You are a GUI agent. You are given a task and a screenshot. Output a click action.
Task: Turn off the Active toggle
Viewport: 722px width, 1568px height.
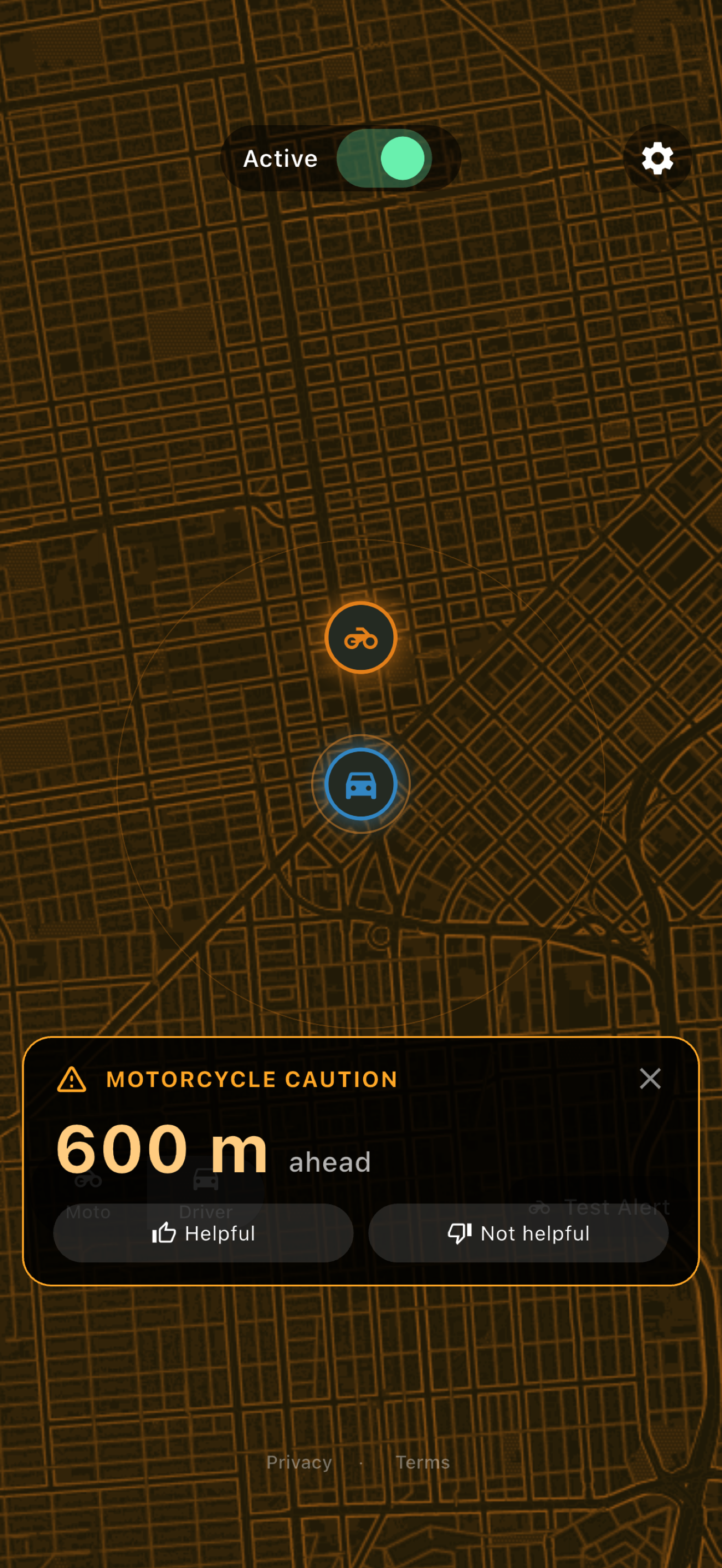click(384, 158)
